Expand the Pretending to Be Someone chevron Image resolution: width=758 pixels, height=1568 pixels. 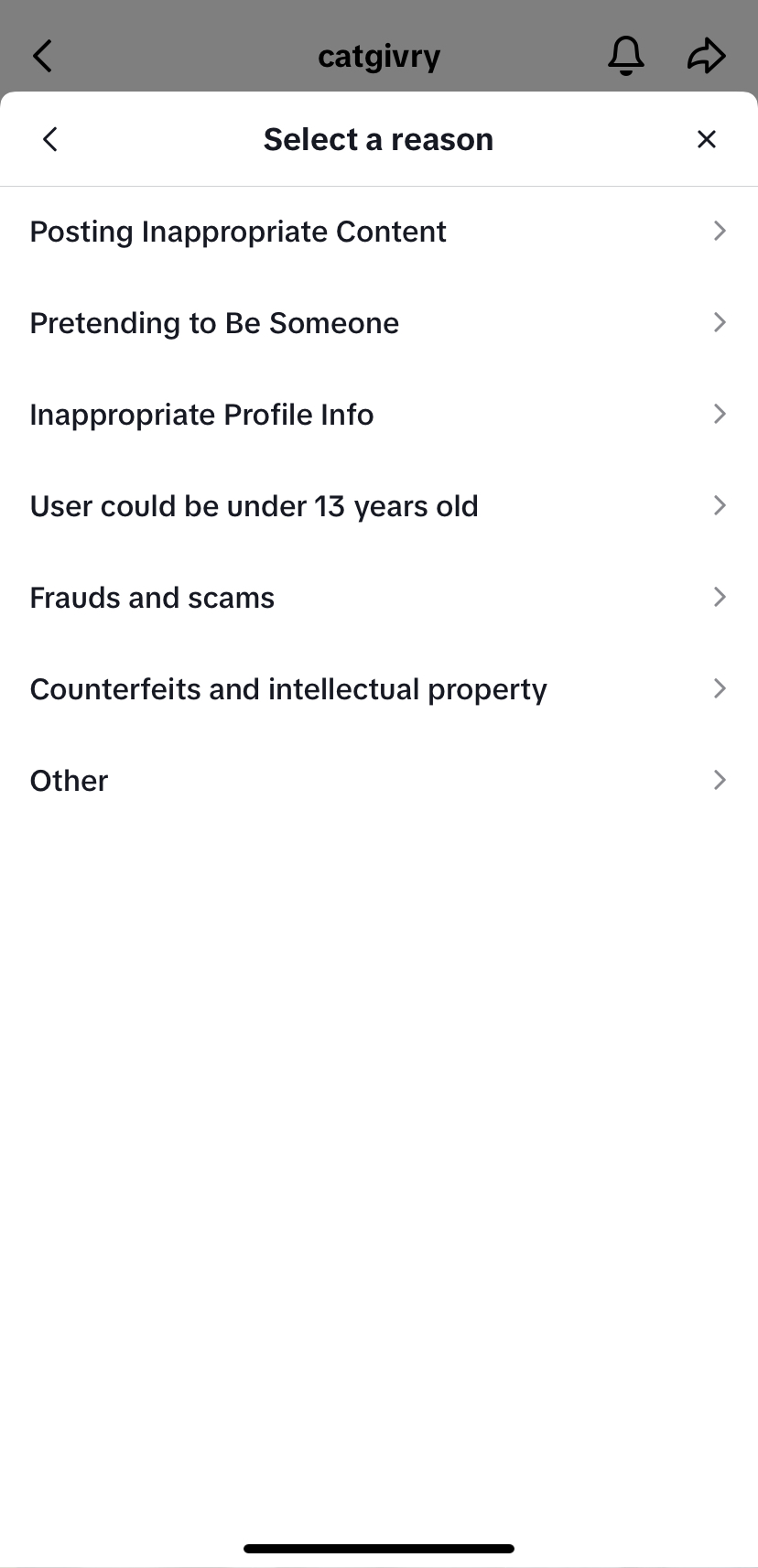(x=720, y=322)
